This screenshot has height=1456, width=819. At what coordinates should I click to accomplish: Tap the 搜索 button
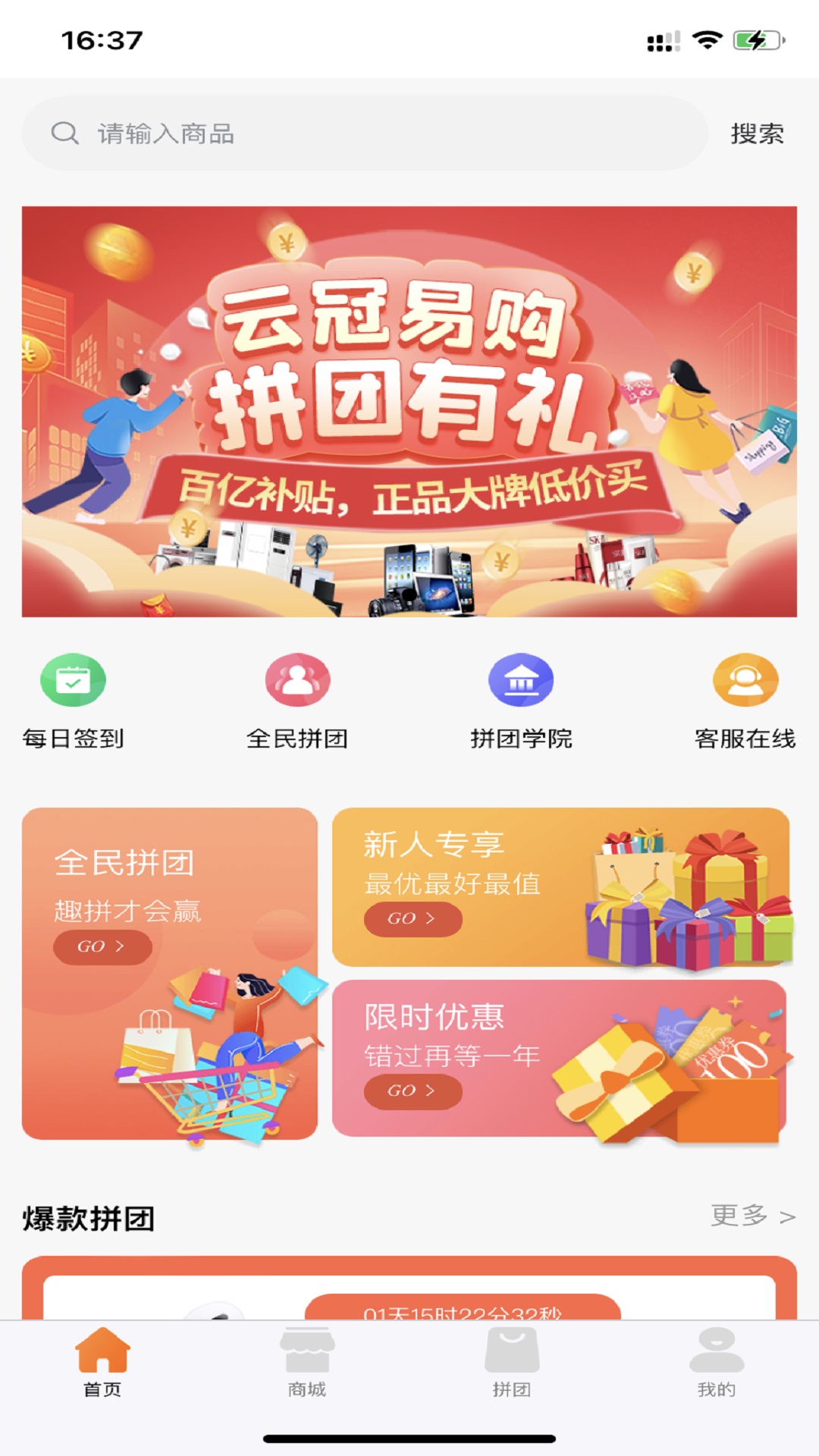(x=757, y=134)
